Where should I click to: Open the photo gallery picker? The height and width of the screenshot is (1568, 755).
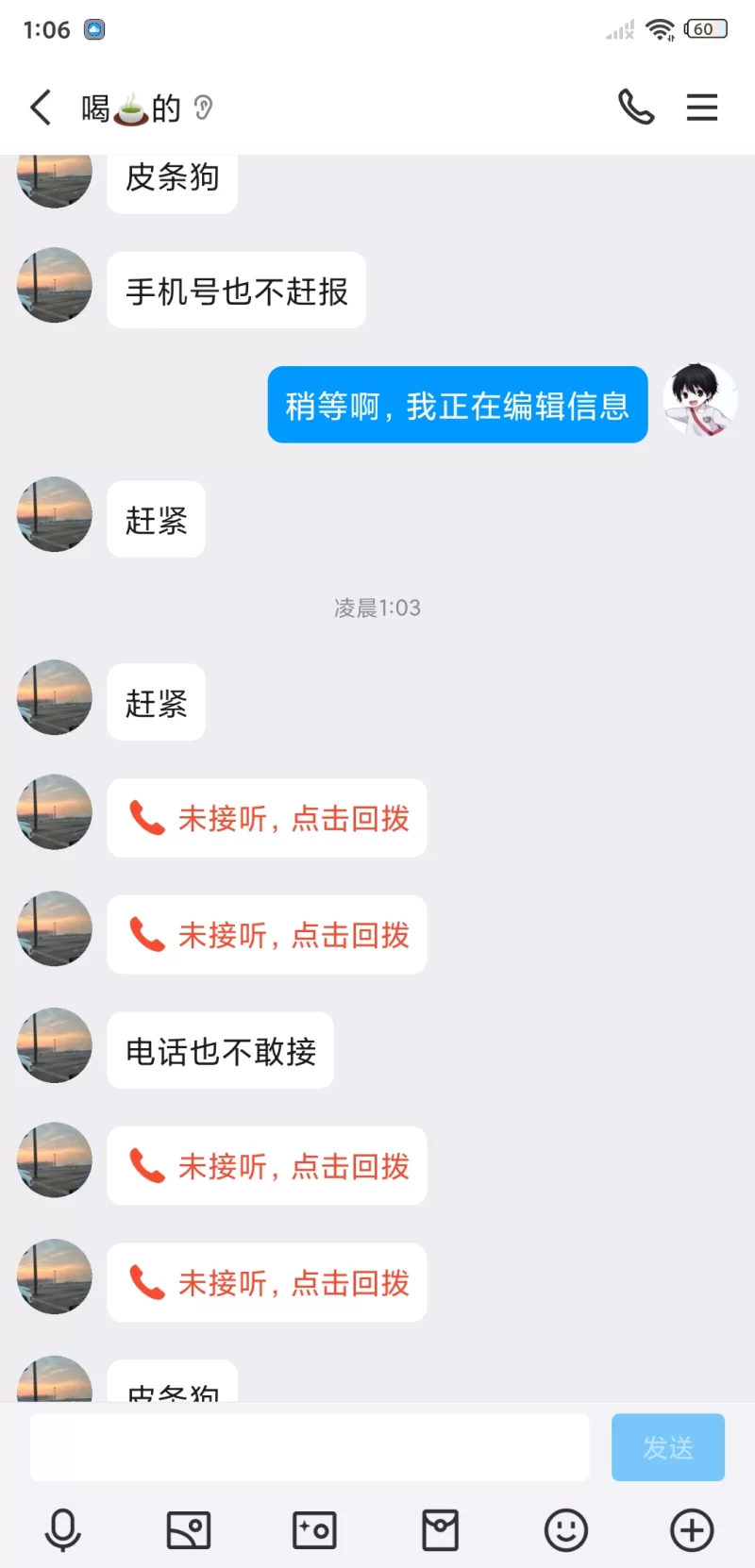(189, 1529)
